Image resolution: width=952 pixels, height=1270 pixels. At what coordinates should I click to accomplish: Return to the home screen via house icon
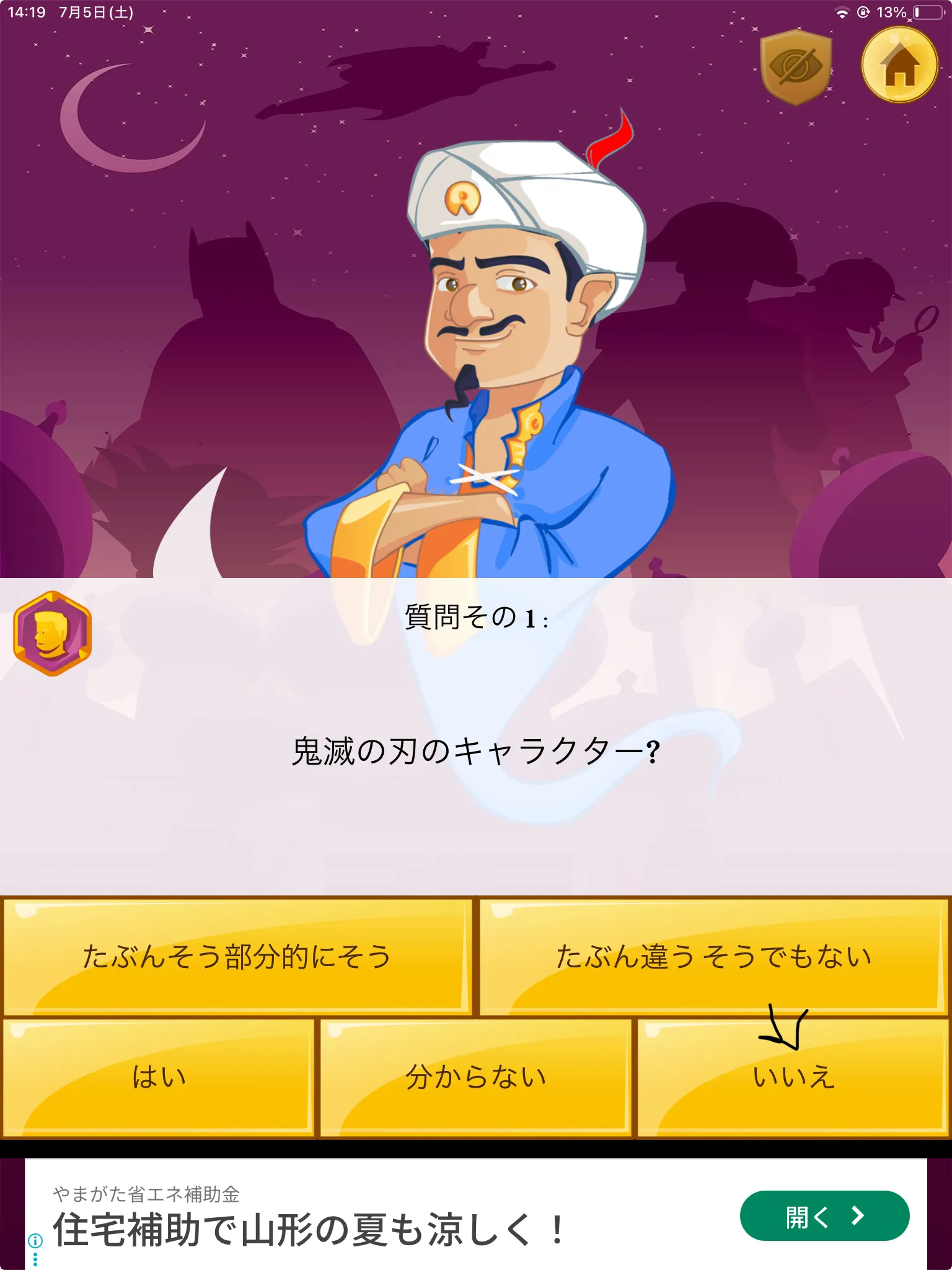[899, 65]
